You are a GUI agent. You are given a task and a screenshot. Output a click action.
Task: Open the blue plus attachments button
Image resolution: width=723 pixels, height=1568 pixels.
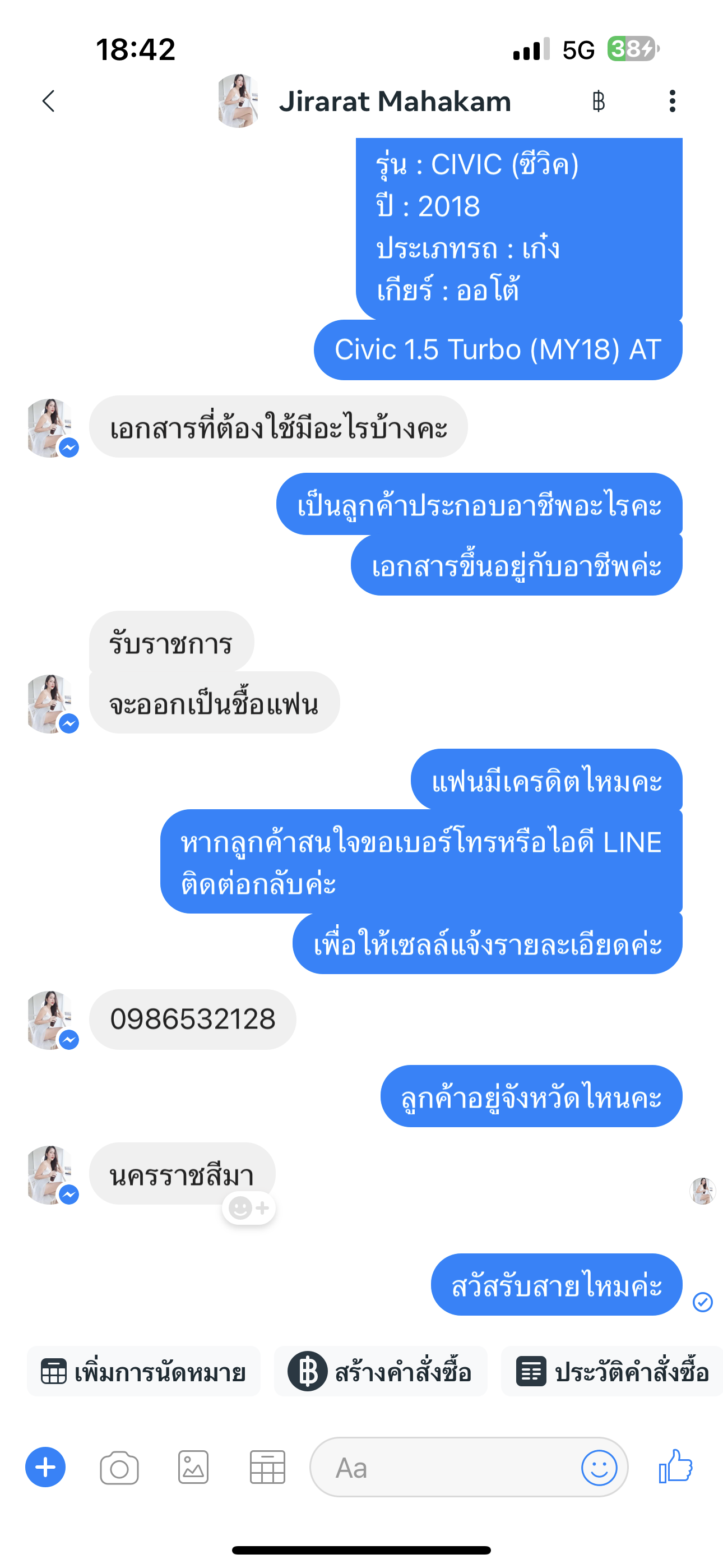45,1467
